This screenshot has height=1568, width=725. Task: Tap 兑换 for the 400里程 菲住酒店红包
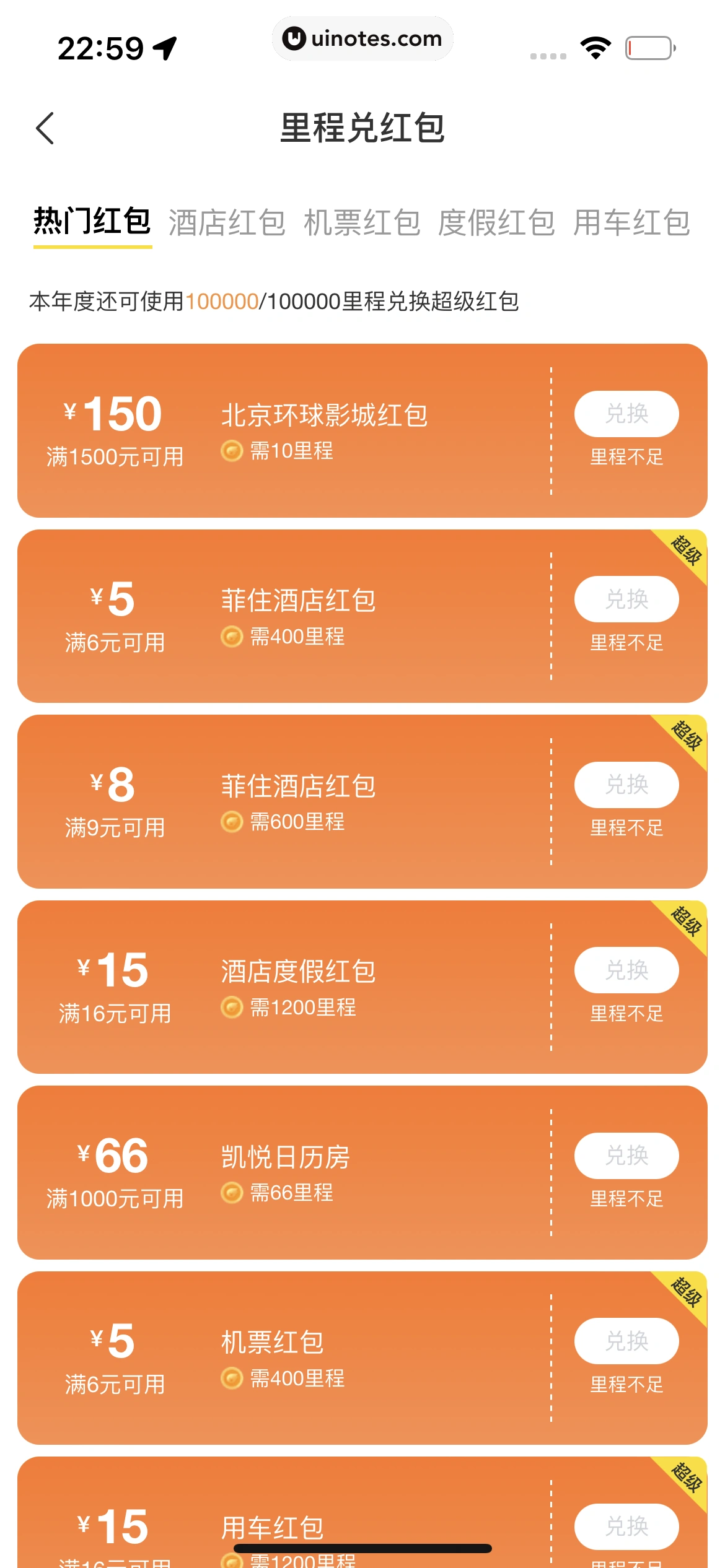[x=626, y=599]
